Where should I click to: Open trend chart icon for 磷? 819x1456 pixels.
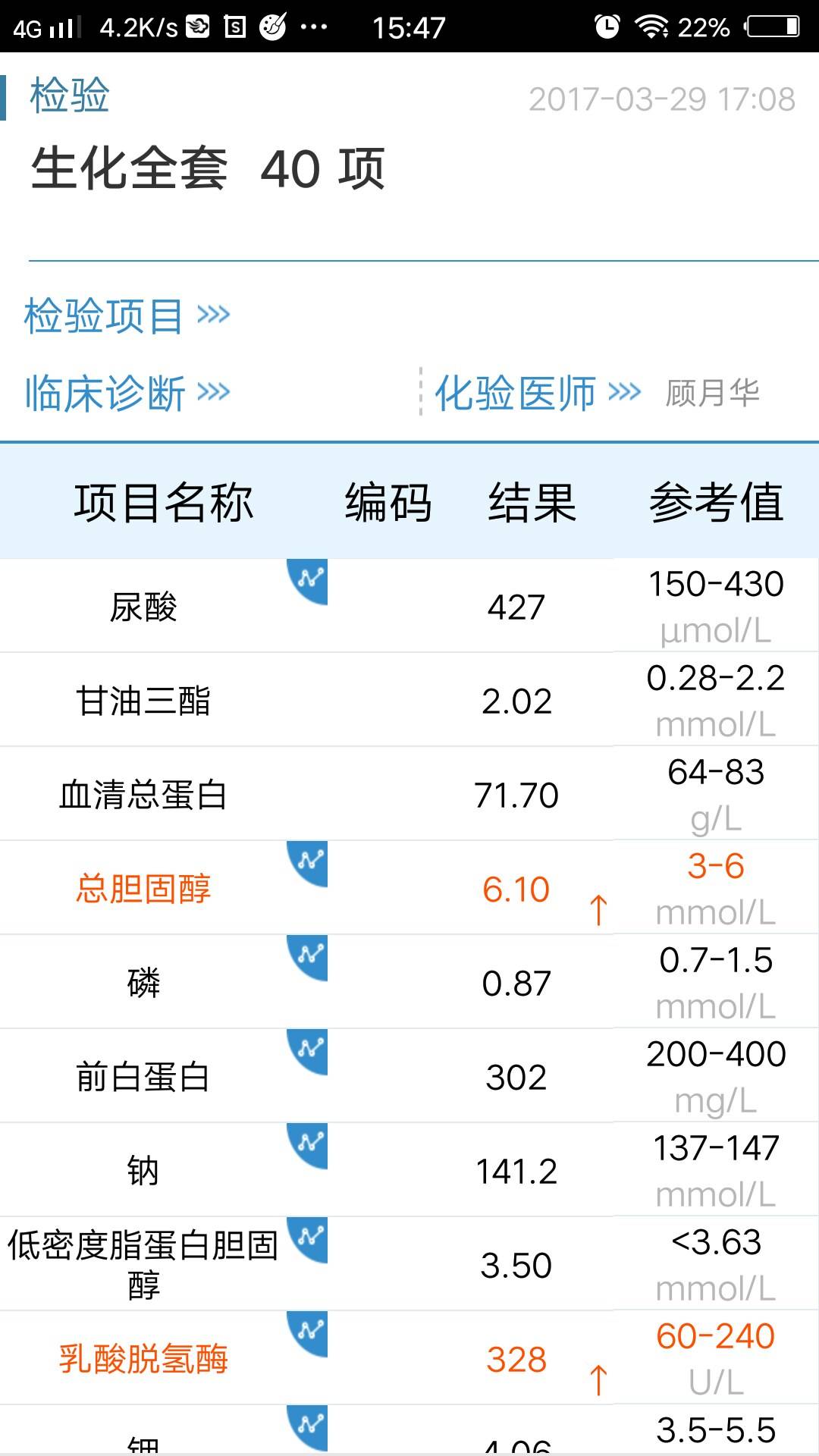click(x=310, y=955)
